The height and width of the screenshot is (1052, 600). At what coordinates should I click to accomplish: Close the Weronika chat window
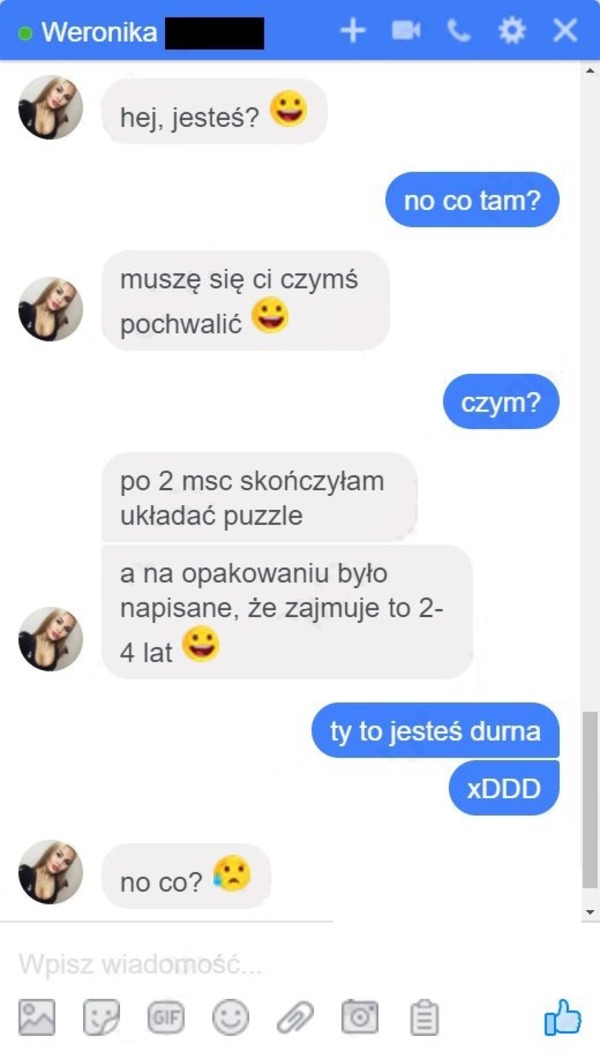565,31
